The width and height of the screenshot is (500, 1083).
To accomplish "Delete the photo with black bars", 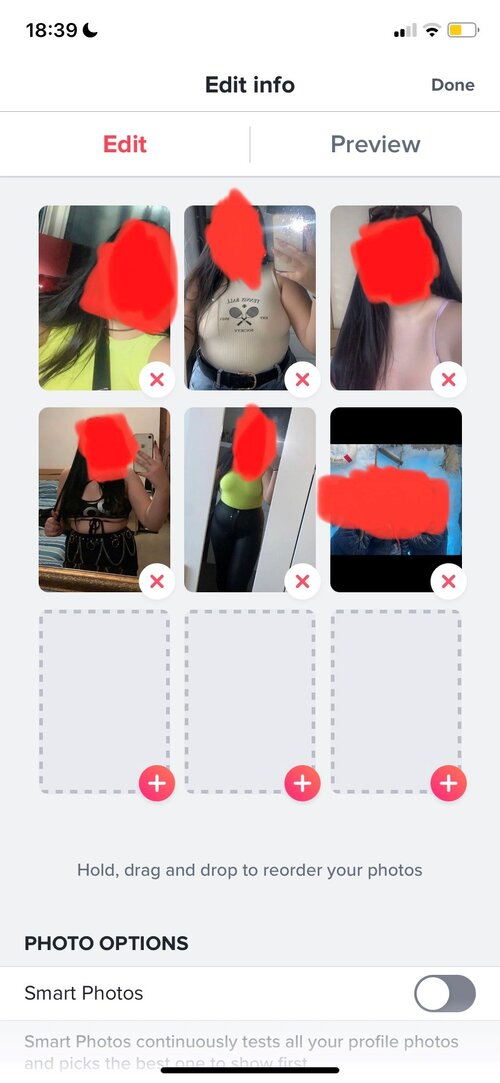I will (448, 582).
